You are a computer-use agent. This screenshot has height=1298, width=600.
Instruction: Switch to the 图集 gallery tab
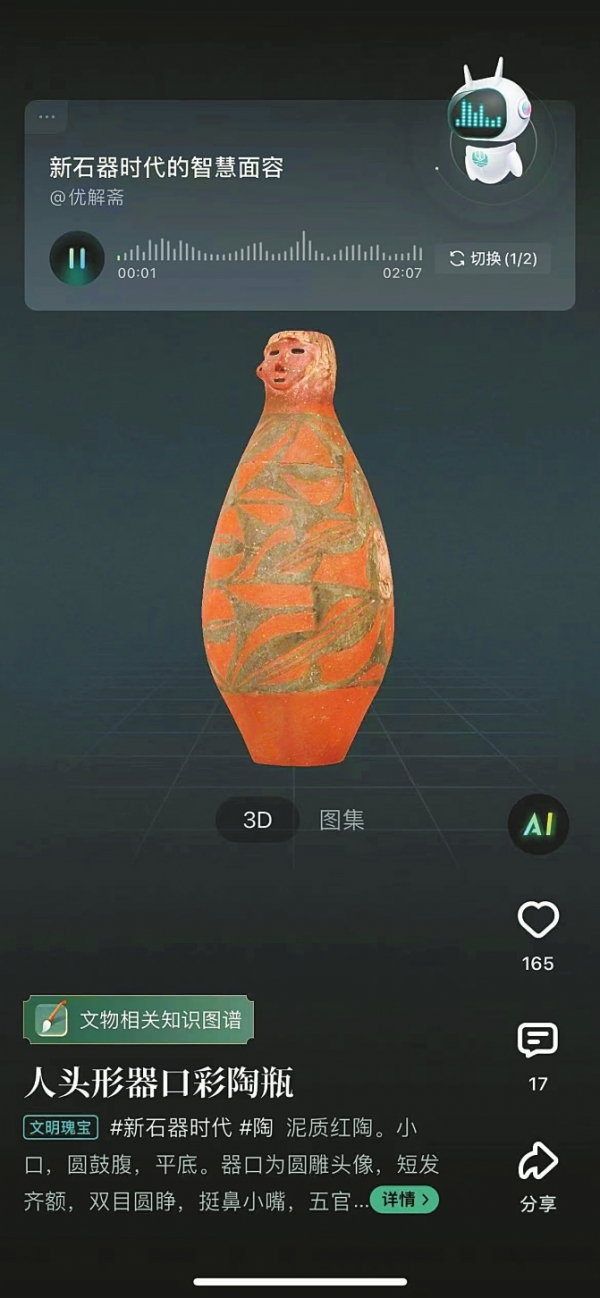[x=342, y=820]
